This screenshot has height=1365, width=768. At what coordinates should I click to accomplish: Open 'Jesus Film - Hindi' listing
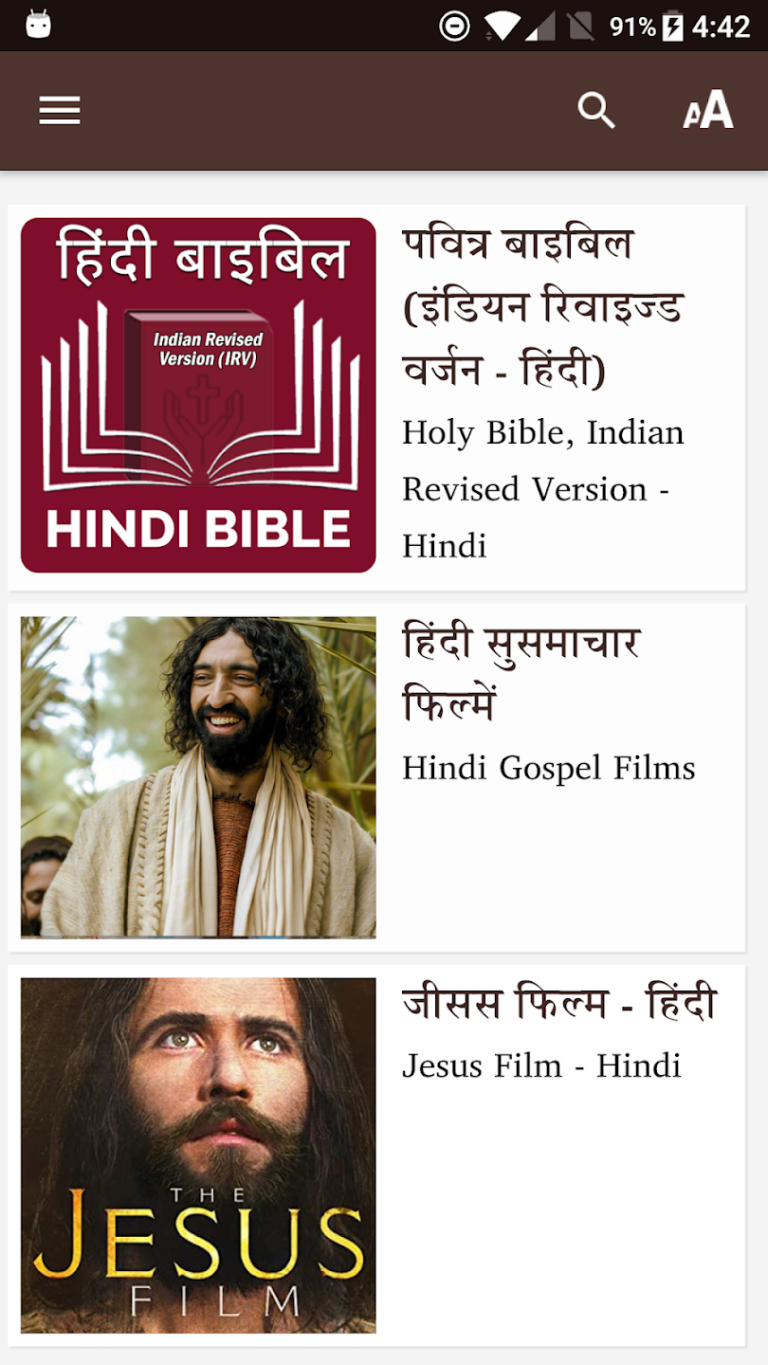pyautogui.click(x=541, y=1065)
